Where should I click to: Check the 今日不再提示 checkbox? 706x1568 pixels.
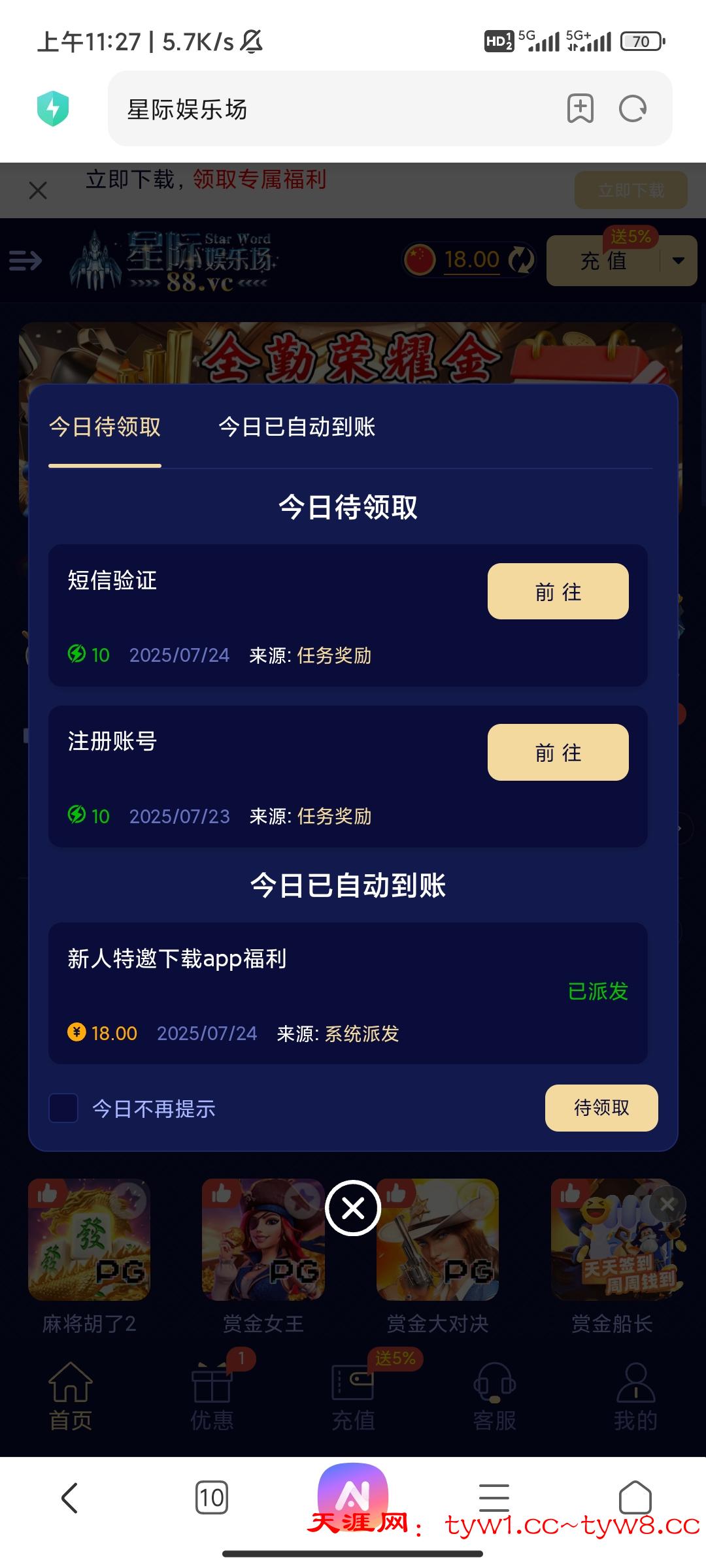pos(63,1108)
